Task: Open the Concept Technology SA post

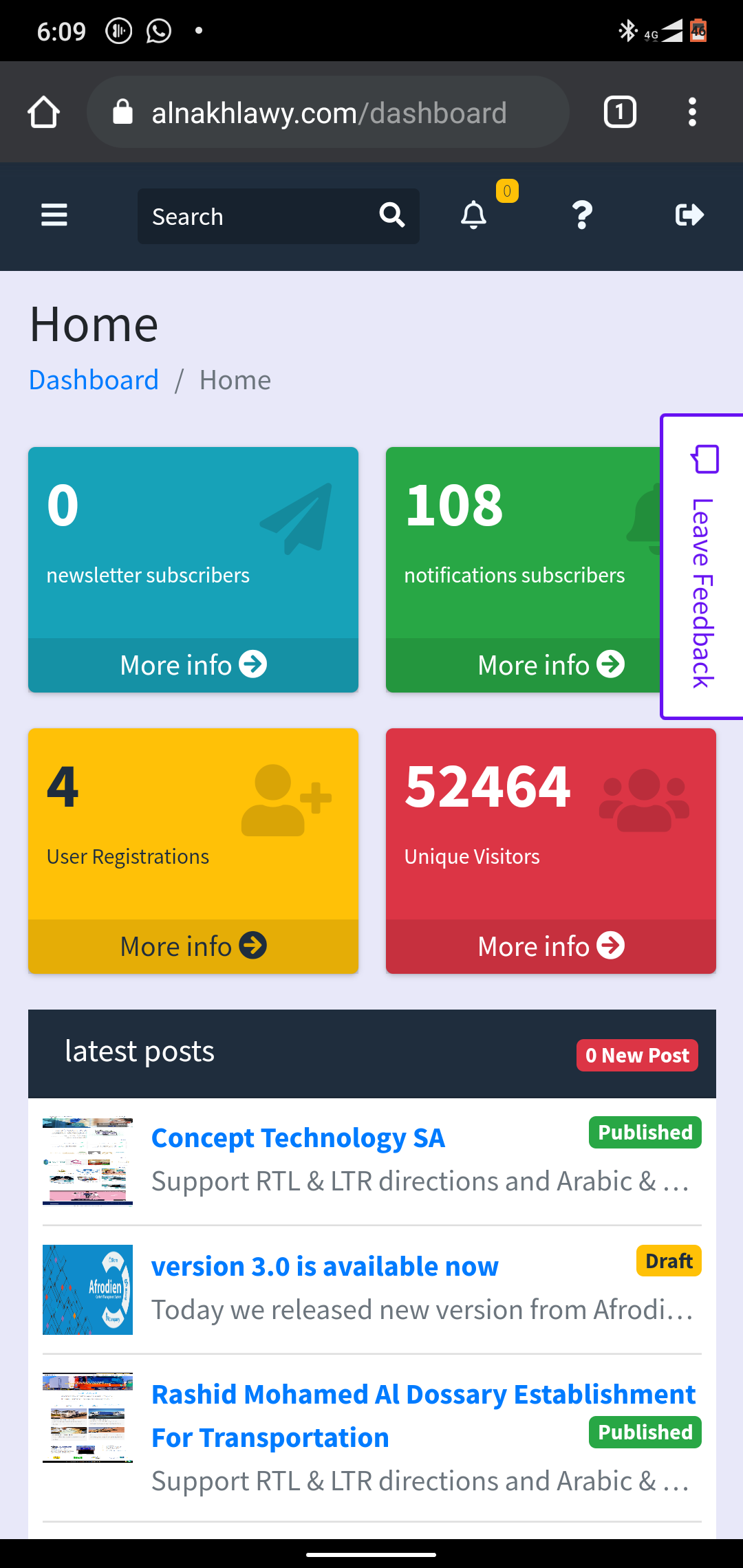Action: tap(298, 1138)
